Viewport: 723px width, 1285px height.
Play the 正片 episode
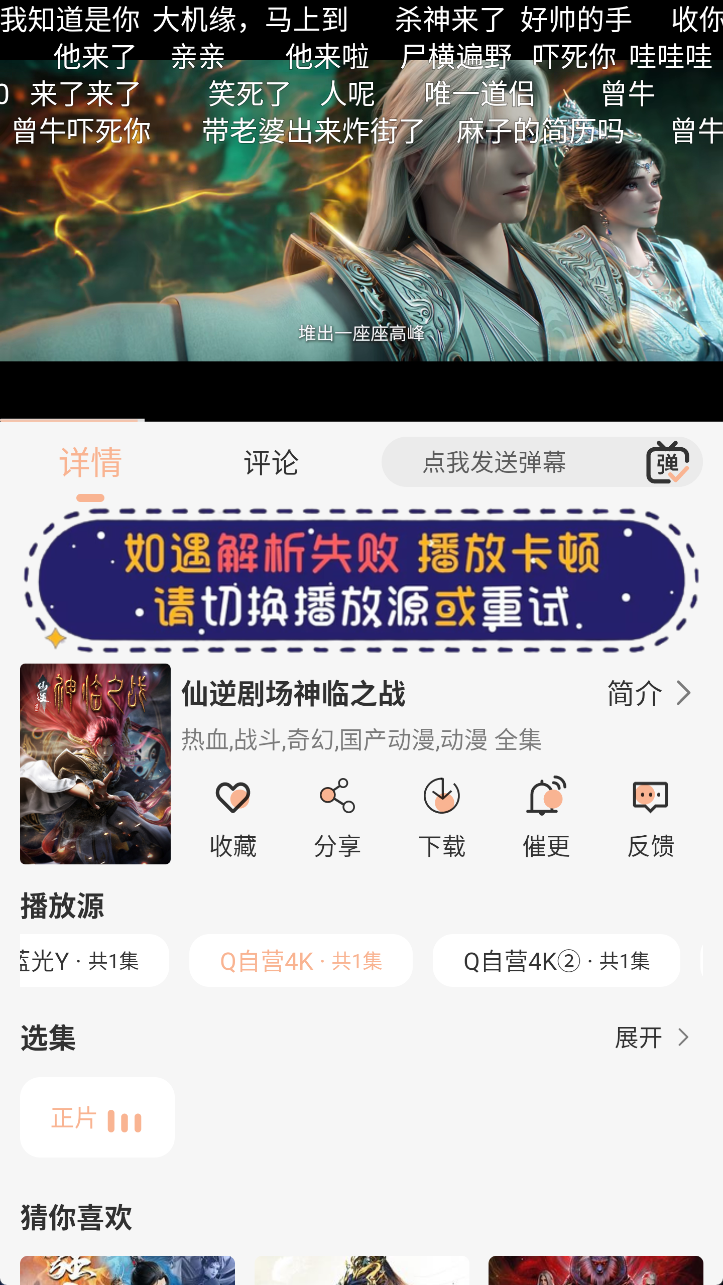(97, 1118)
